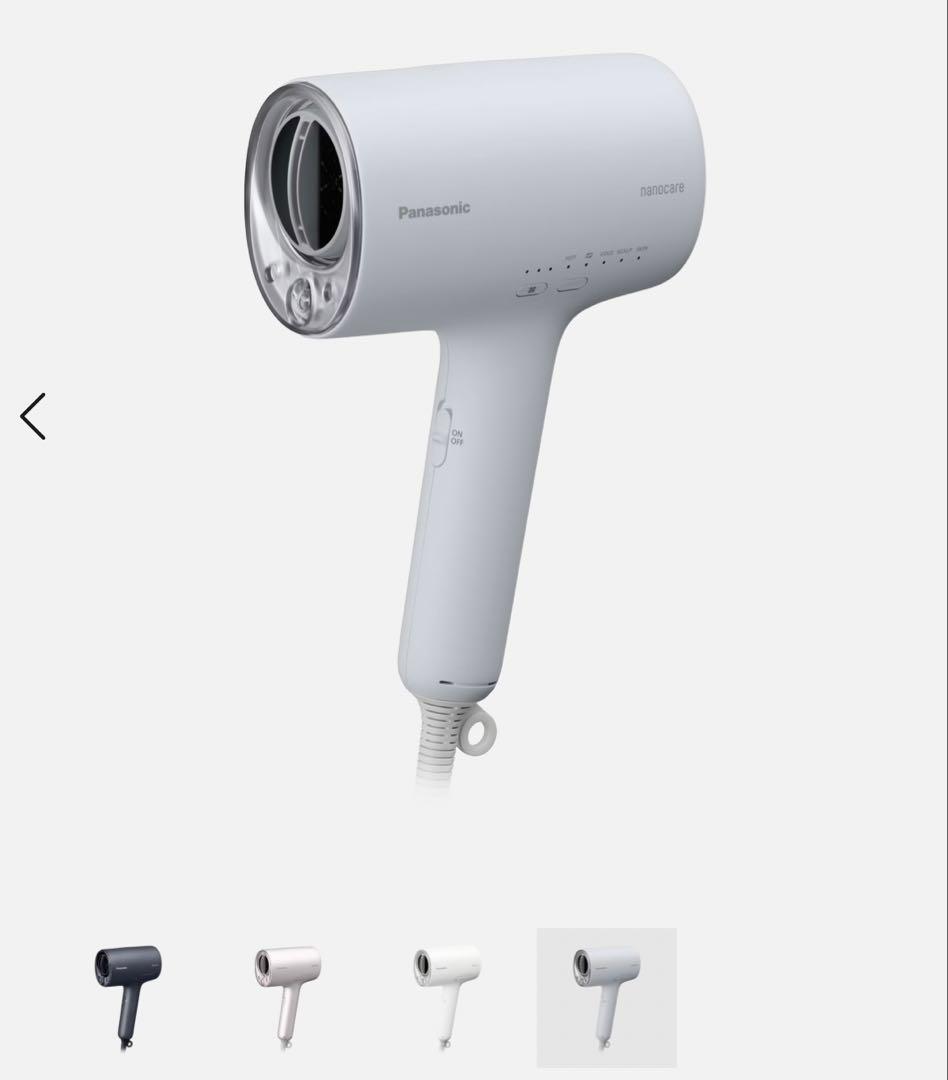Viewport: 948px width, 1080px height.
Task: Click the oval temperature button on the handle top
Action: 573,283
